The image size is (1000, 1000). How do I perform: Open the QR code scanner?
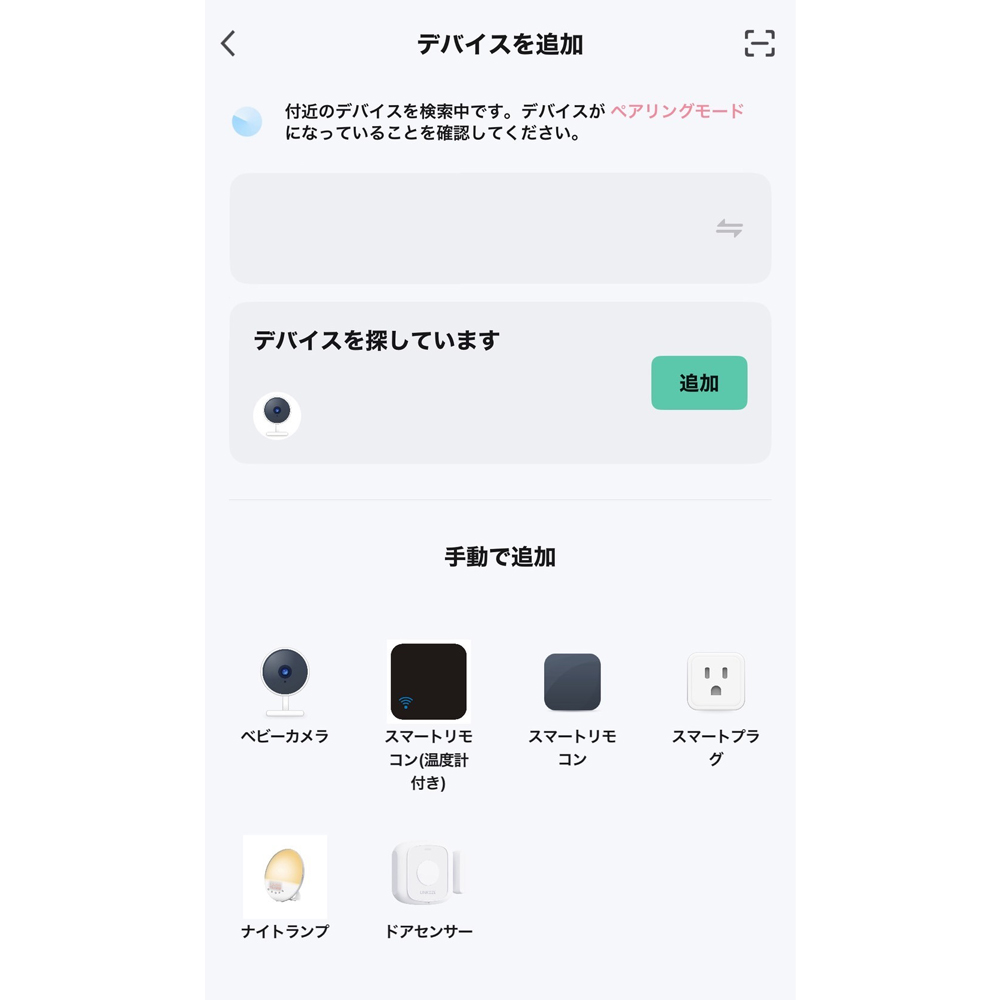(759, 43)
